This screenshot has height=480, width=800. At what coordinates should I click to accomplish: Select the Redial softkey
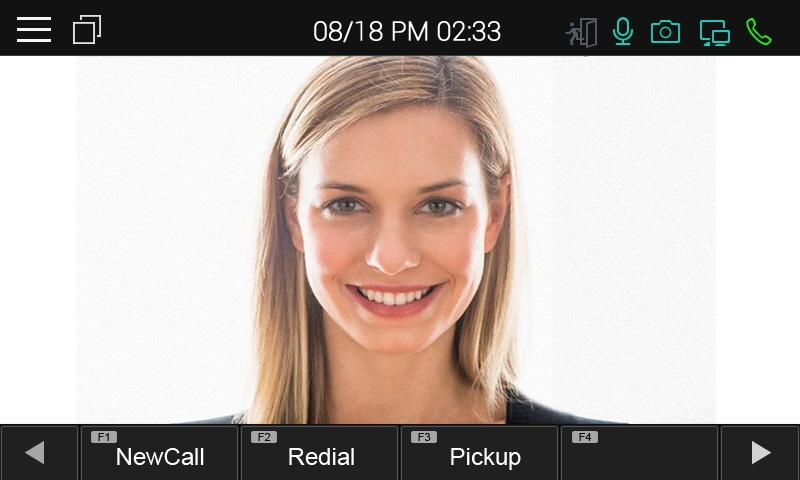coord(320,454)
